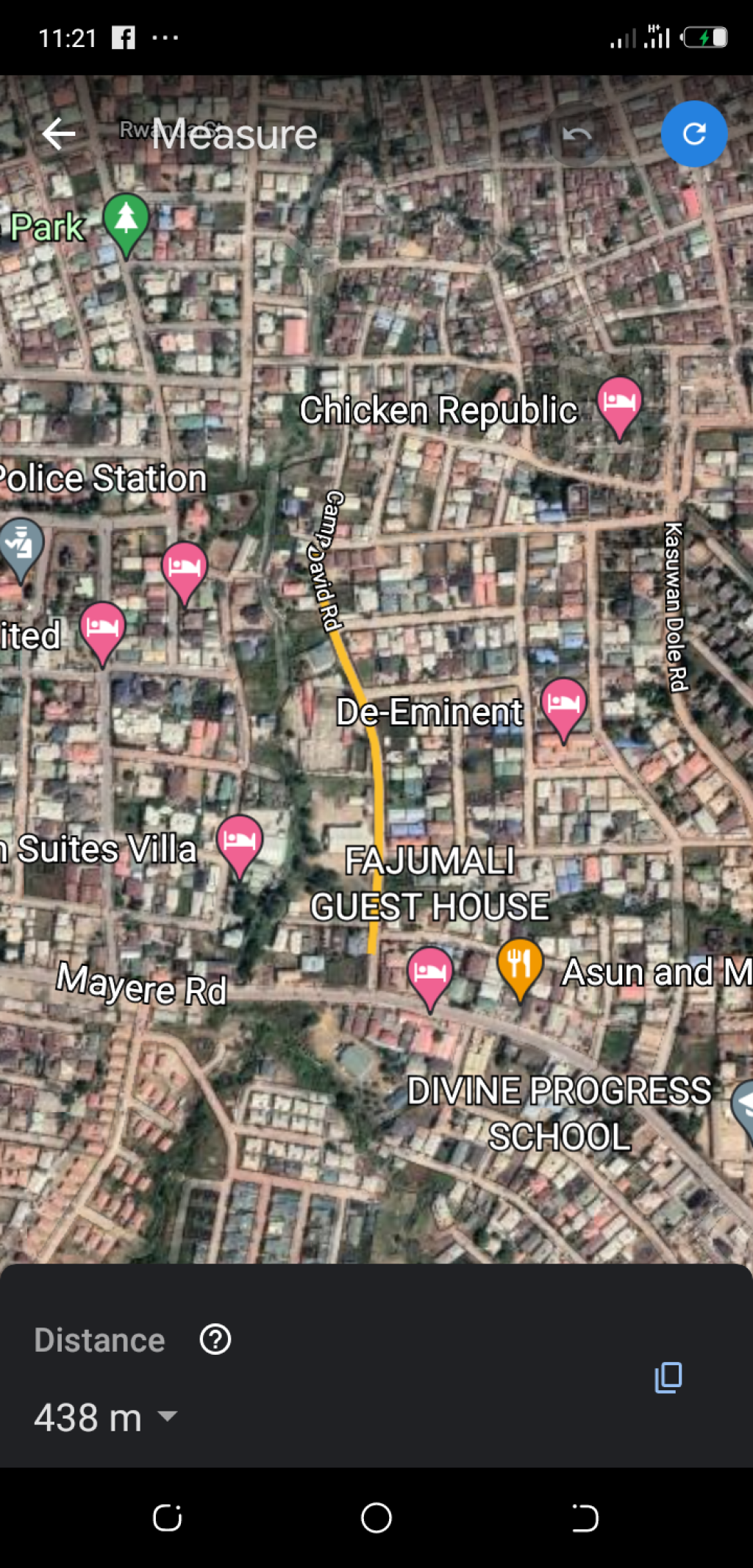The image size is (753, 1568).
Task: Copy the measured distance to clipboard
Action: tap(668, 1377)
